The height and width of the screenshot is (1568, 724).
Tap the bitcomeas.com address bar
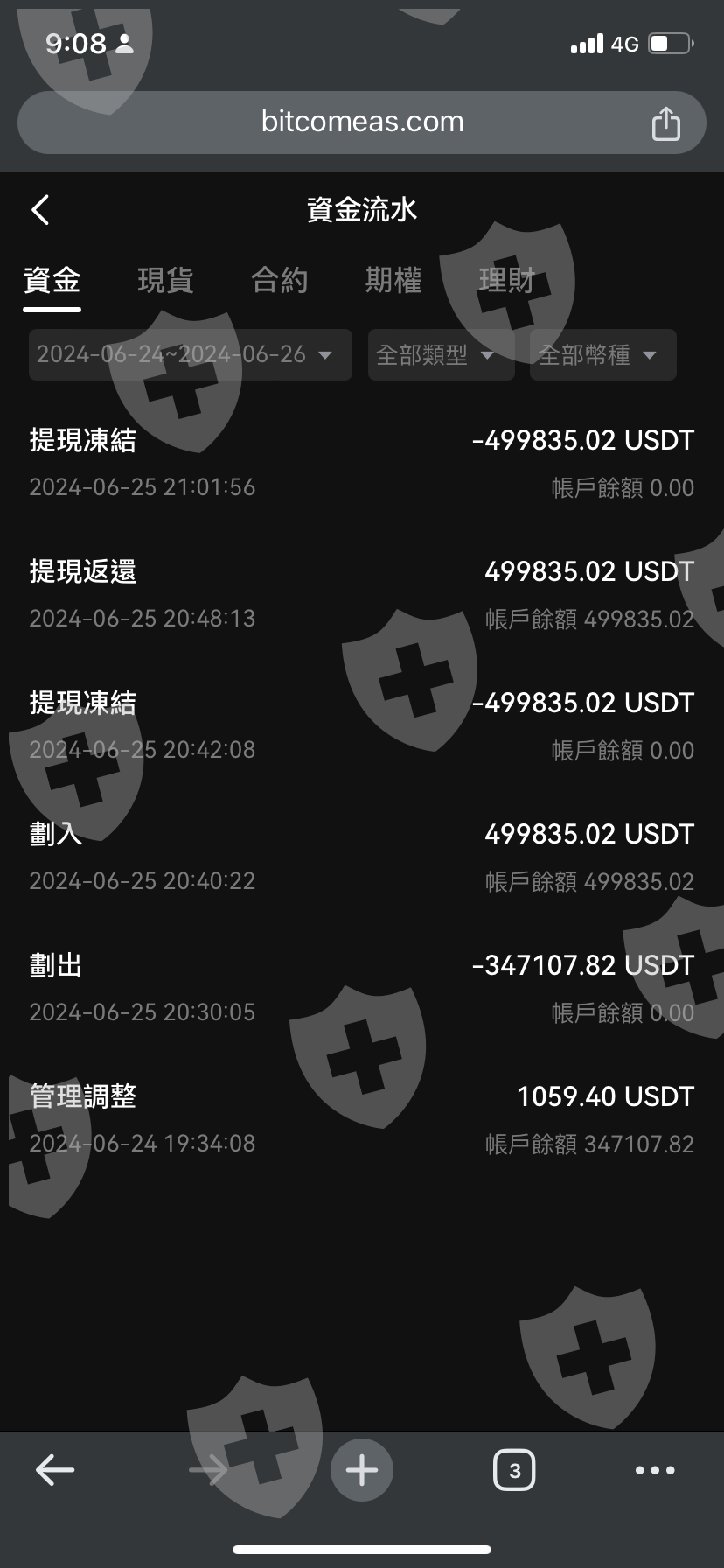362,122
